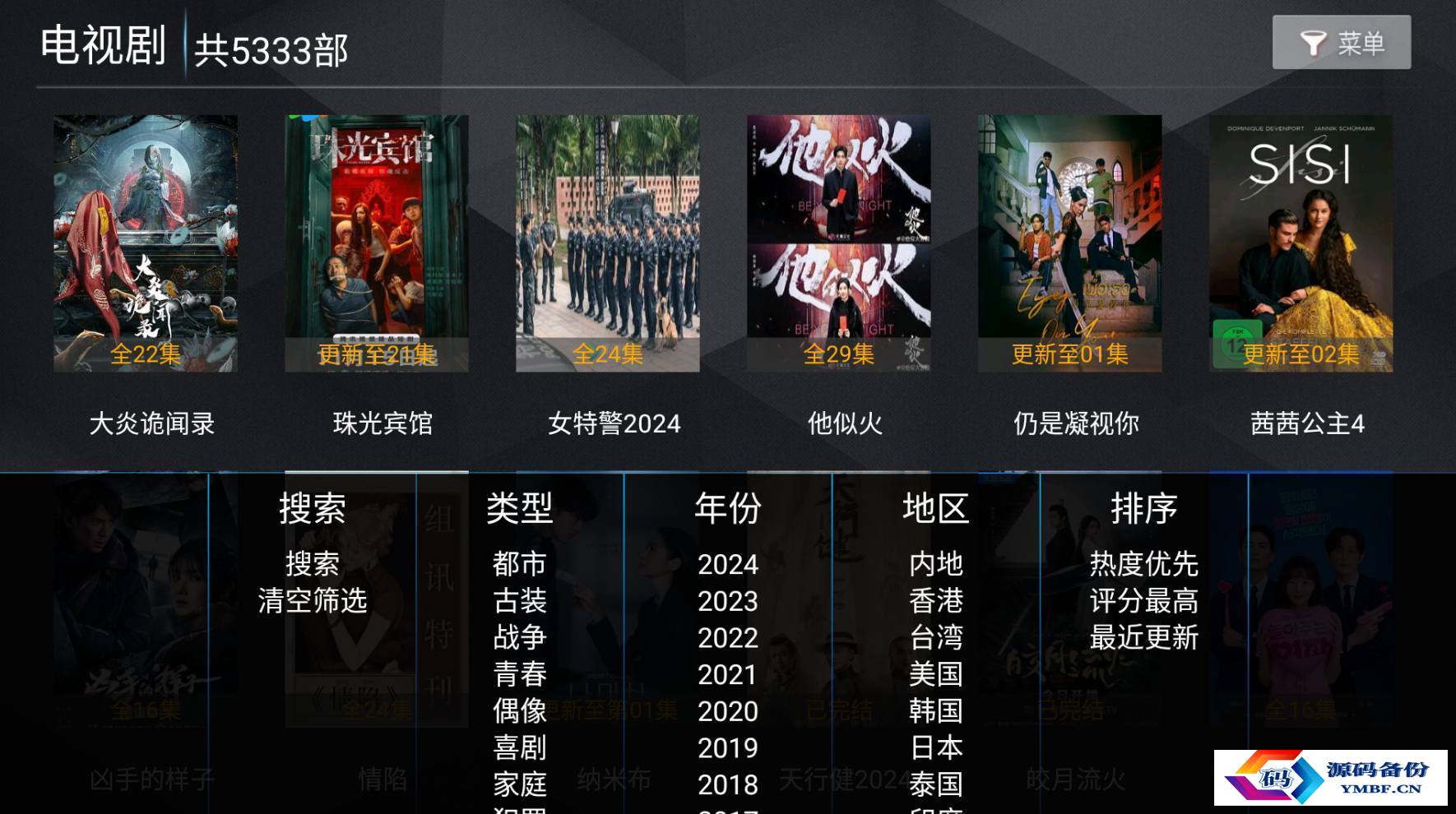Tap 搜索 option under the search column
Viewport: 1456px width, 814px height.
click(312, 565)
